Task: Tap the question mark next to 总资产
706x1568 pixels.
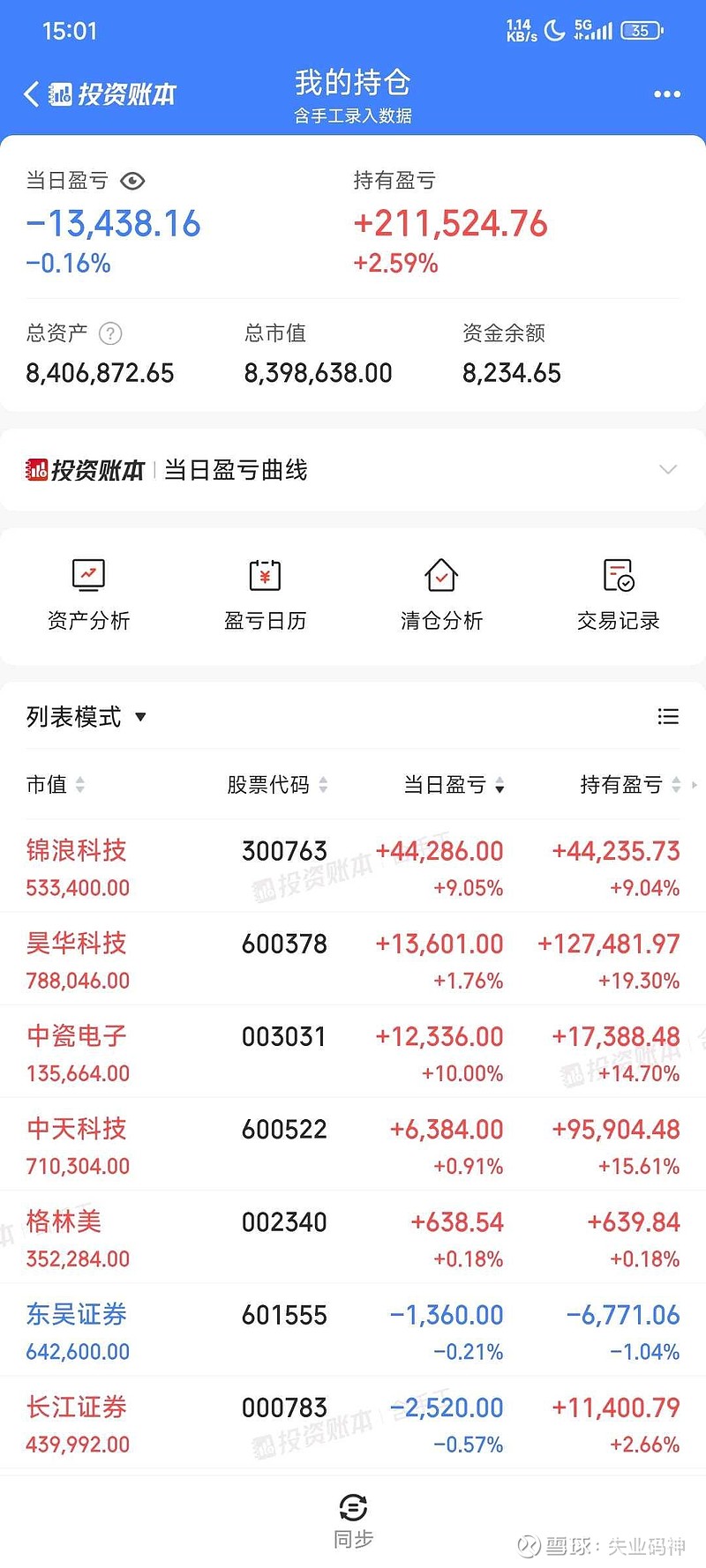Action: (x=109, y=333)
